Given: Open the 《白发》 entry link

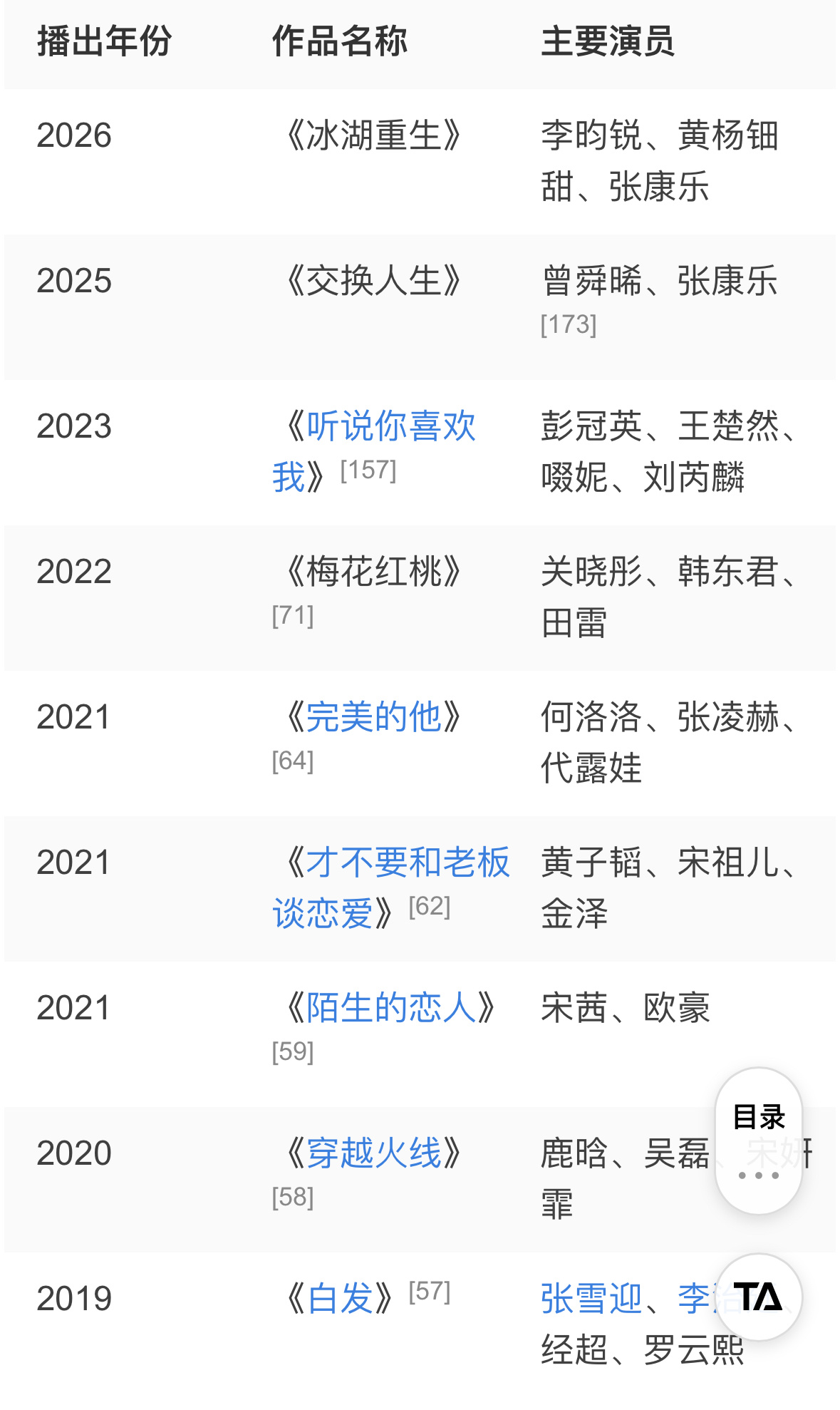Looking at the screenshot, I should pyautogui.click(x=340, y=1299).
